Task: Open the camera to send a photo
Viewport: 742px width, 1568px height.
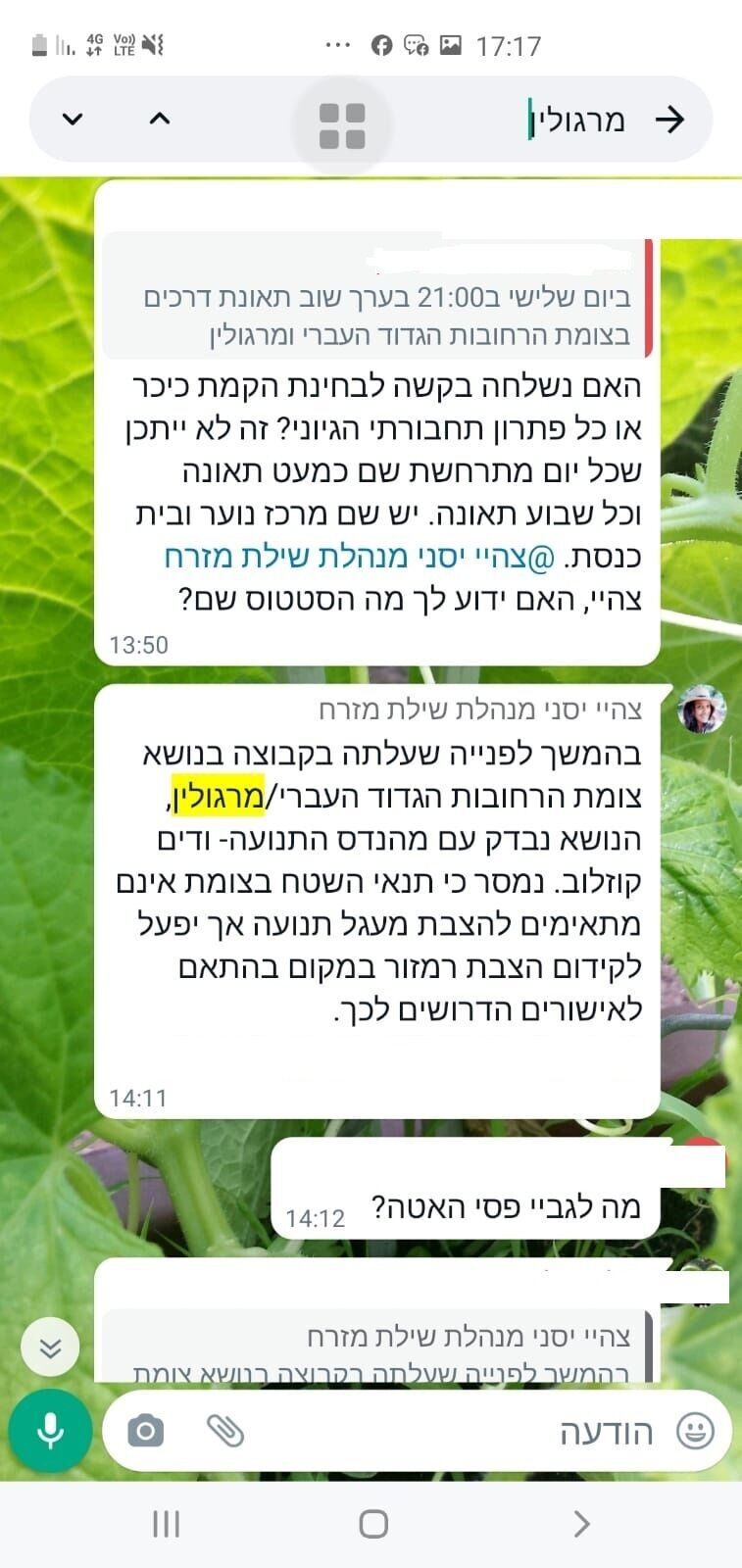Action: pyautogui.click(x=146, y=1432)
